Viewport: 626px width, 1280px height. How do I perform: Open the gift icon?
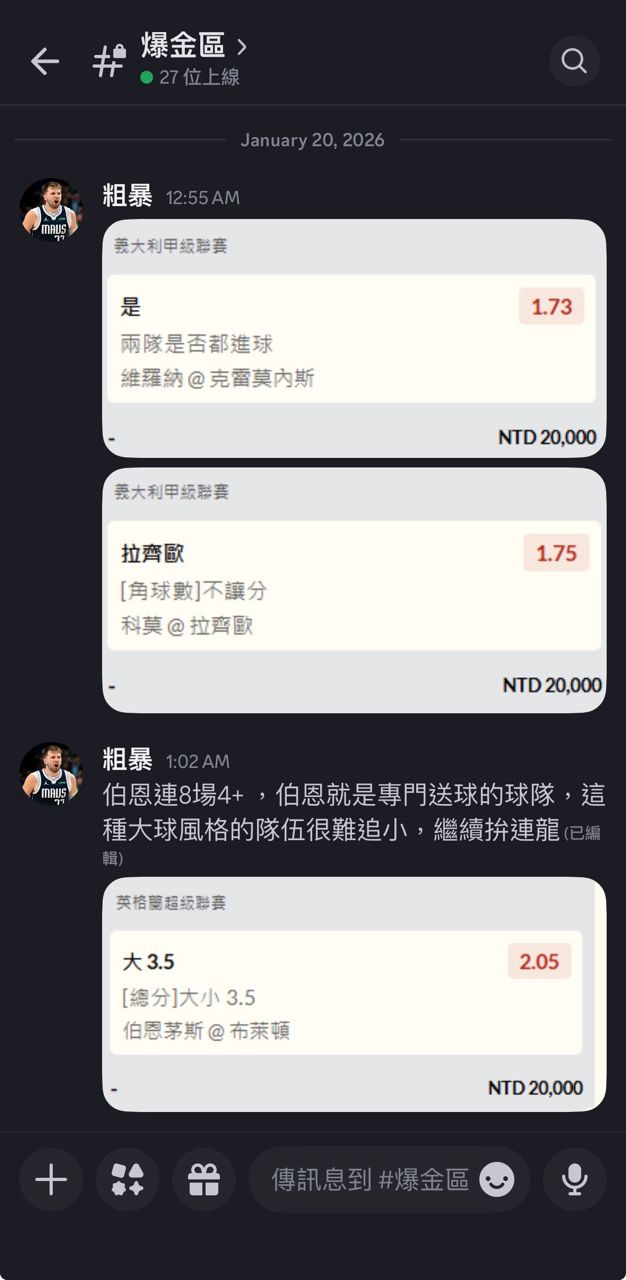click(x=204, y=1180)
